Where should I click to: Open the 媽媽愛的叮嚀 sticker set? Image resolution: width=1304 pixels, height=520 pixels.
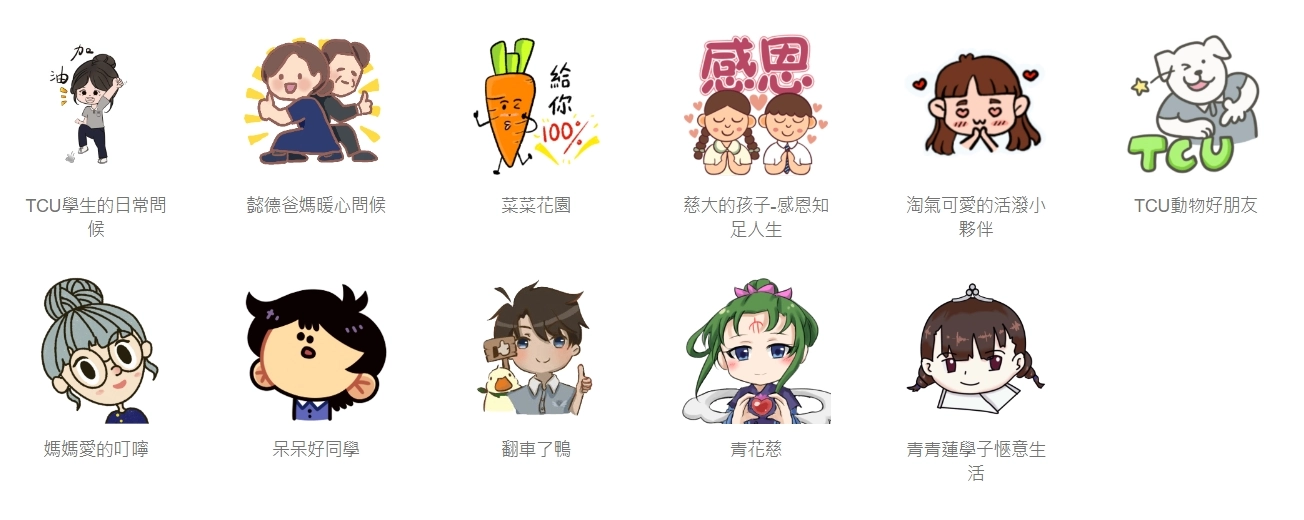tap(96, 350)
